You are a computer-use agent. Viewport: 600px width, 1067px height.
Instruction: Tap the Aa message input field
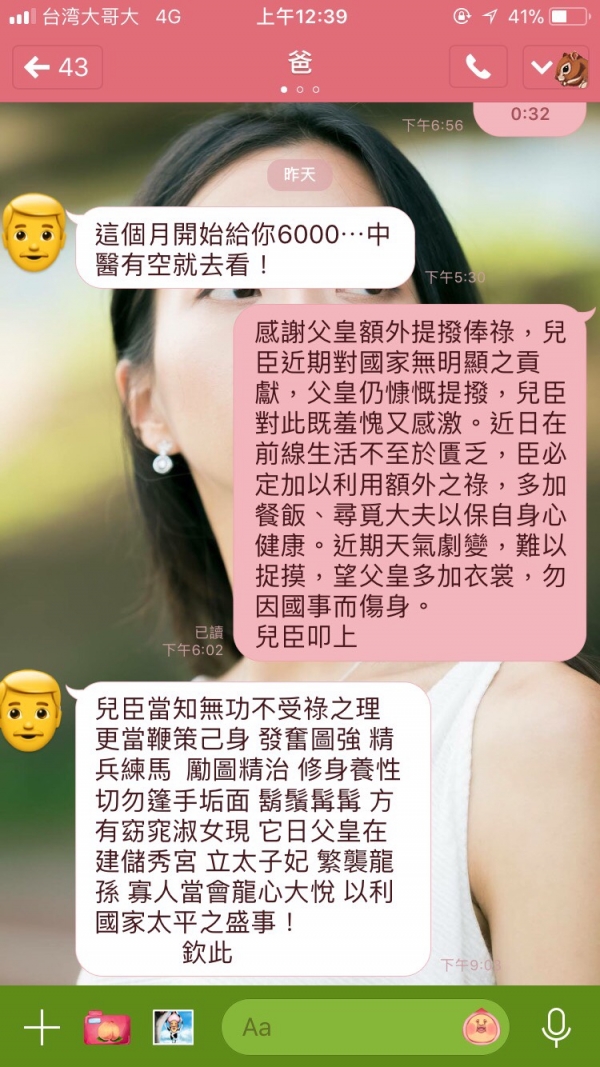click(x=340, y=1027)
